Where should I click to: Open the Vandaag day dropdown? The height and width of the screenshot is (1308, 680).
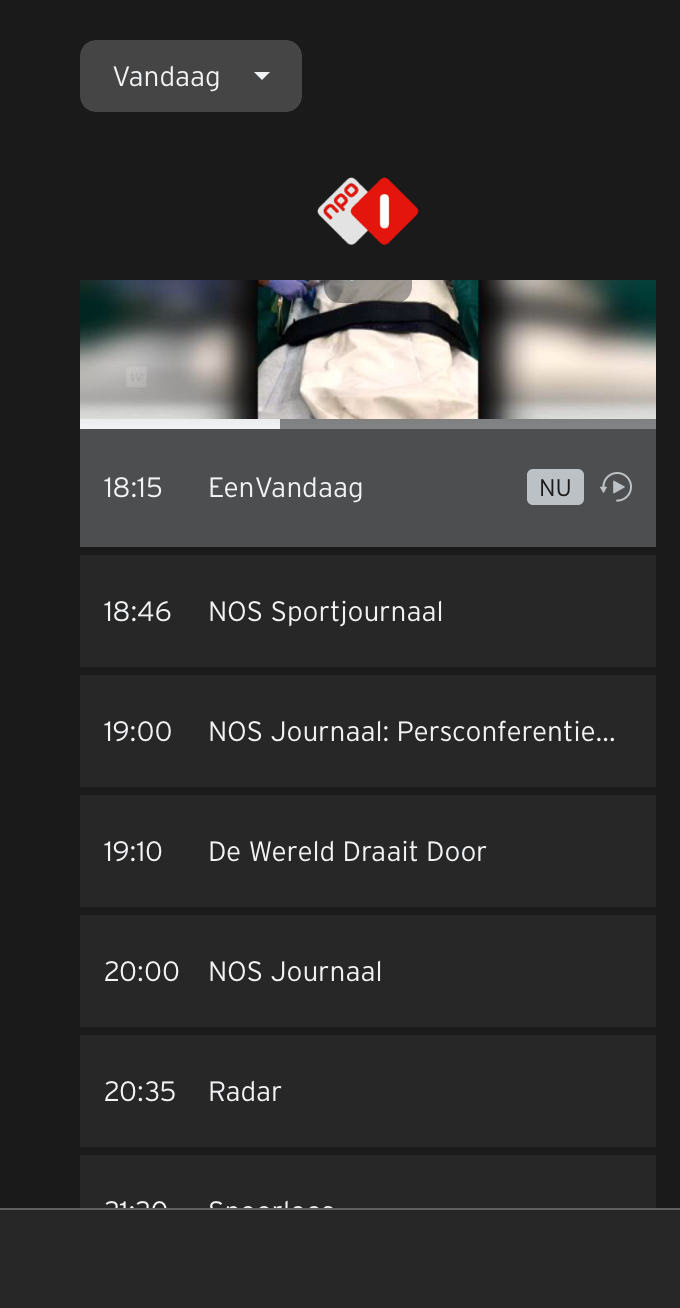tap(191, 76)
